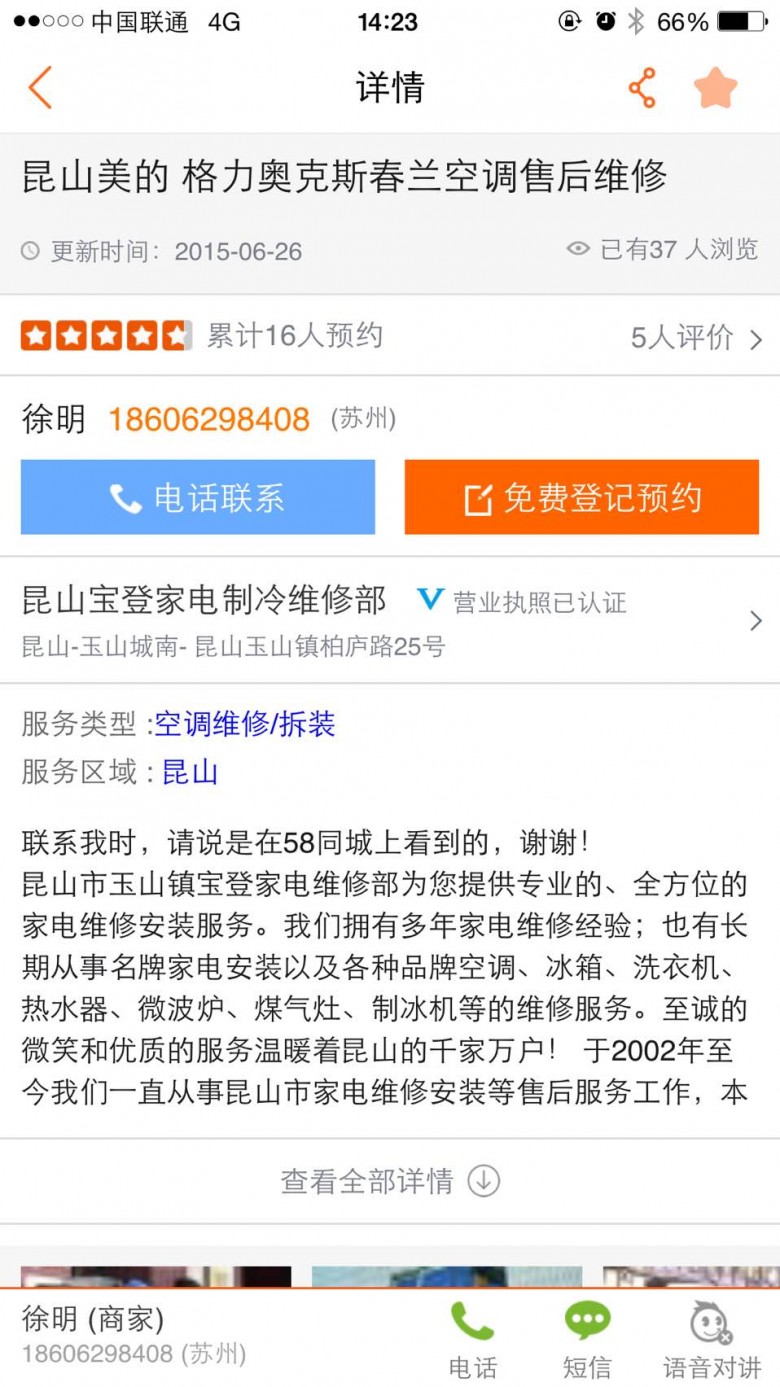Open the 昆山 service area link
The height and width of the screenshot is (1387, 780).
pyautogui.click(x=190, y=772)
